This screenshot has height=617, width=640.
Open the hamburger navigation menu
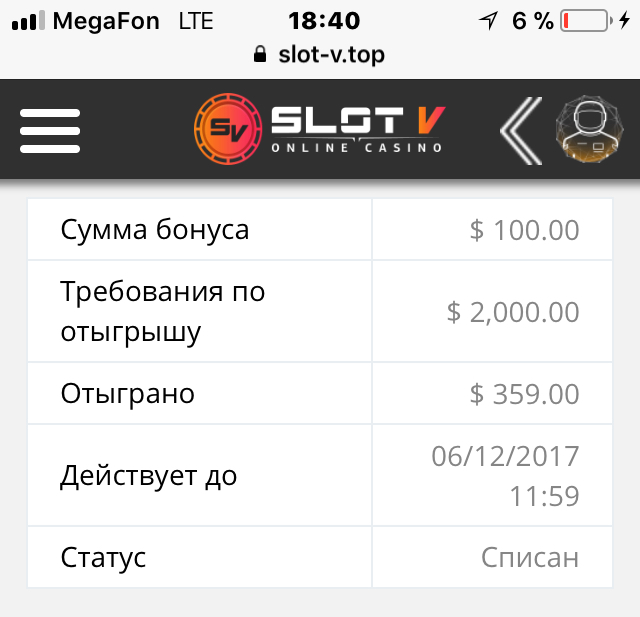point(50,130)
